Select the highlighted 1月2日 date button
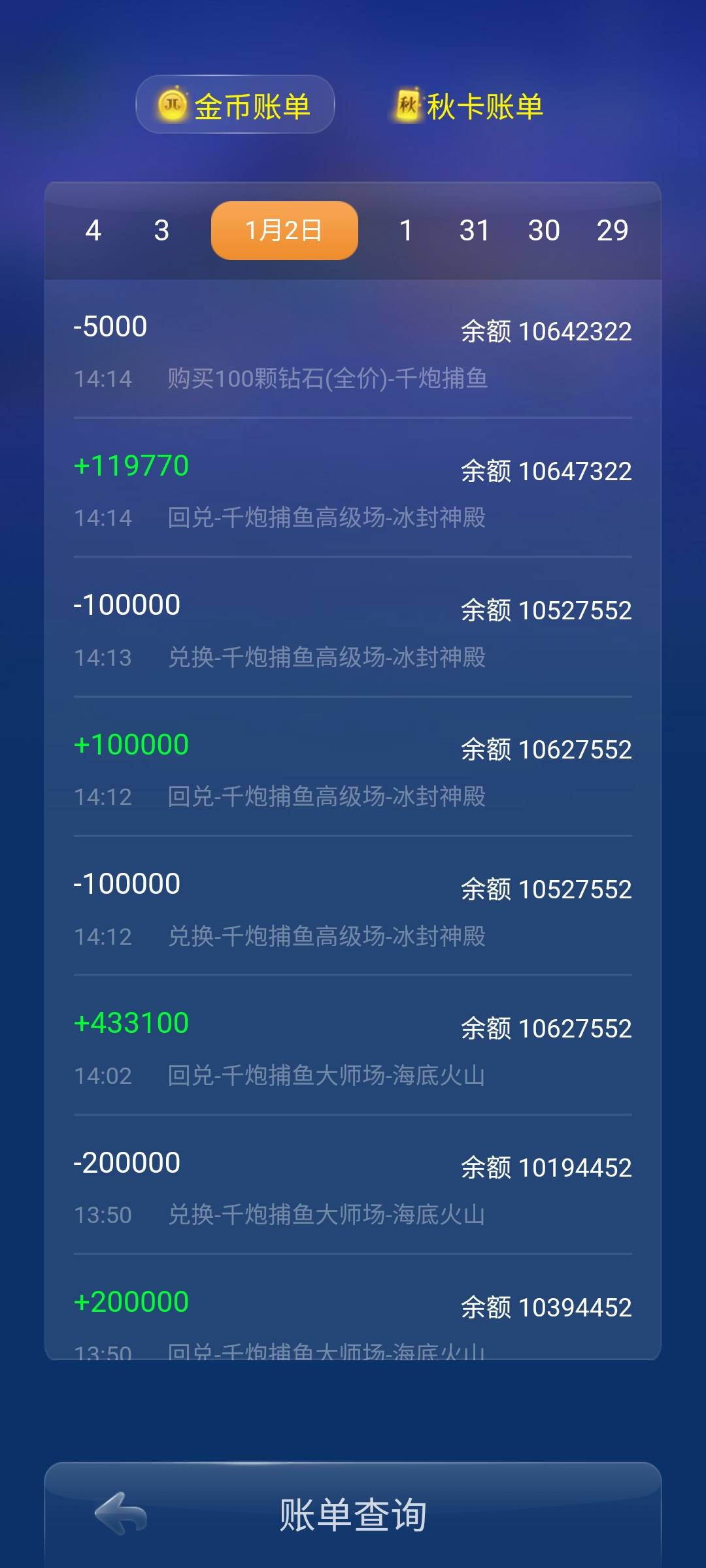Viewport: 706px width, 1568px height. coord(284,231)
